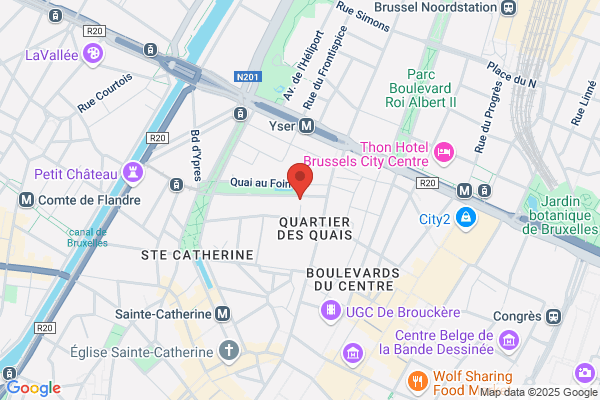Viewport: 600px width, 400px height.
Task: Open the UGC De Brouckère cinema pin
Action: [x=331, y=311]
